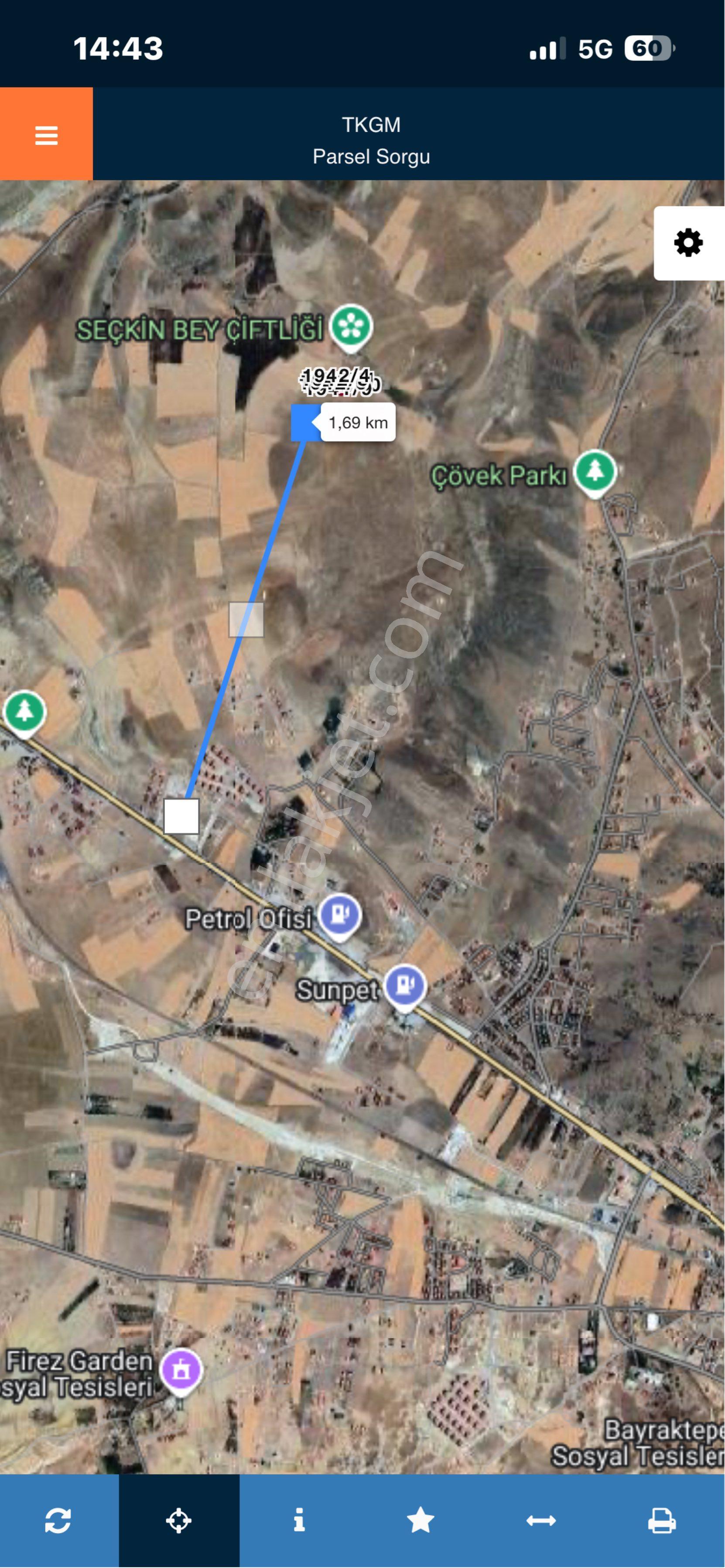Viewport: 725px width, 1568px height.
Task: Select the locate crosshair tool
Action: click(x=179, y=1520)
